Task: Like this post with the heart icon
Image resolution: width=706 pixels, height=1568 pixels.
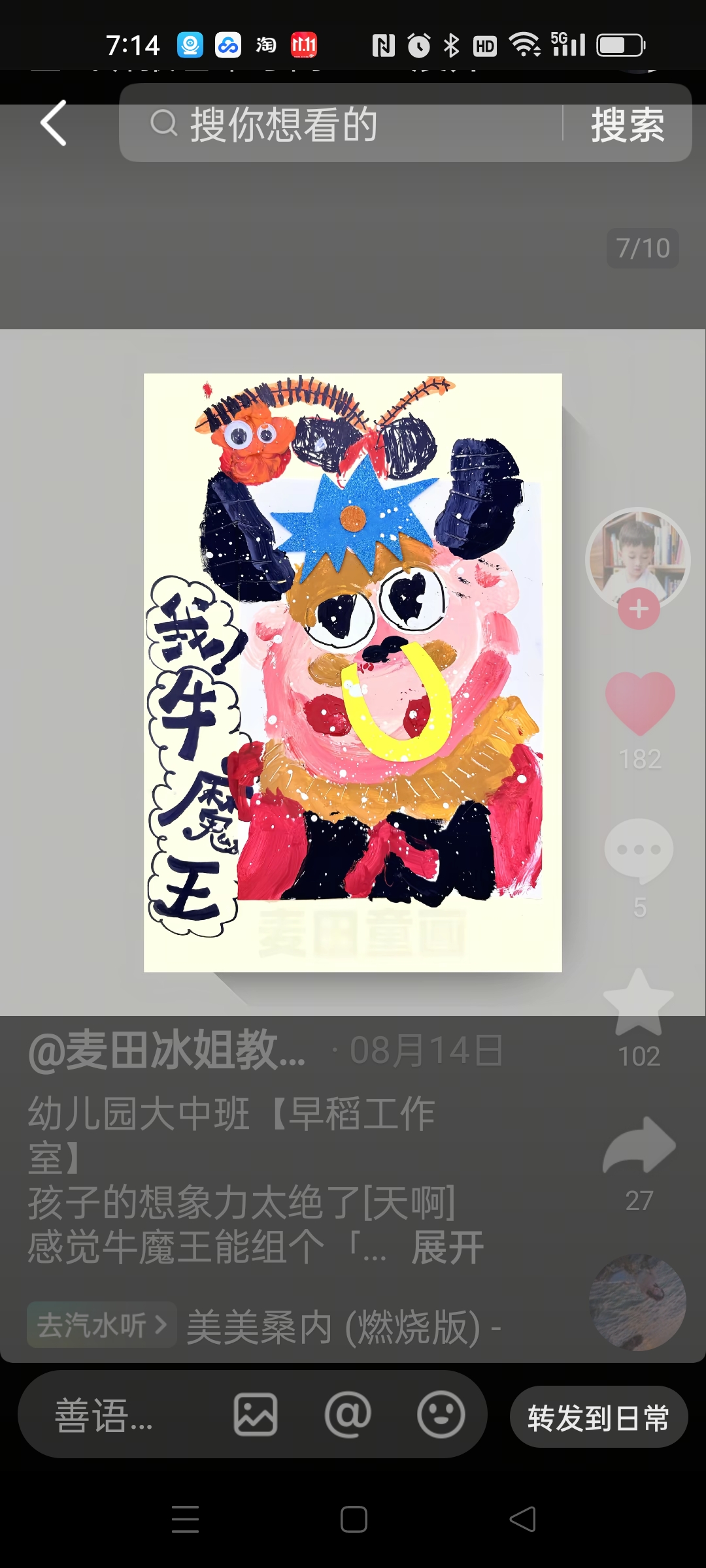Action: tap(639, 703)
